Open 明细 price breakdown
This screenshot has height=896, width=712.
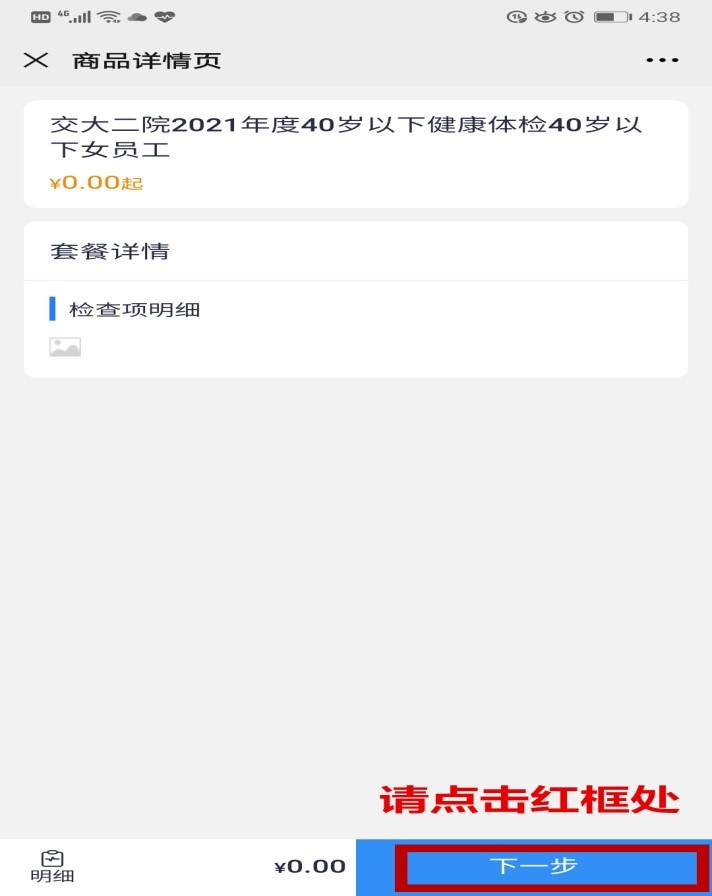coord(52,866)
